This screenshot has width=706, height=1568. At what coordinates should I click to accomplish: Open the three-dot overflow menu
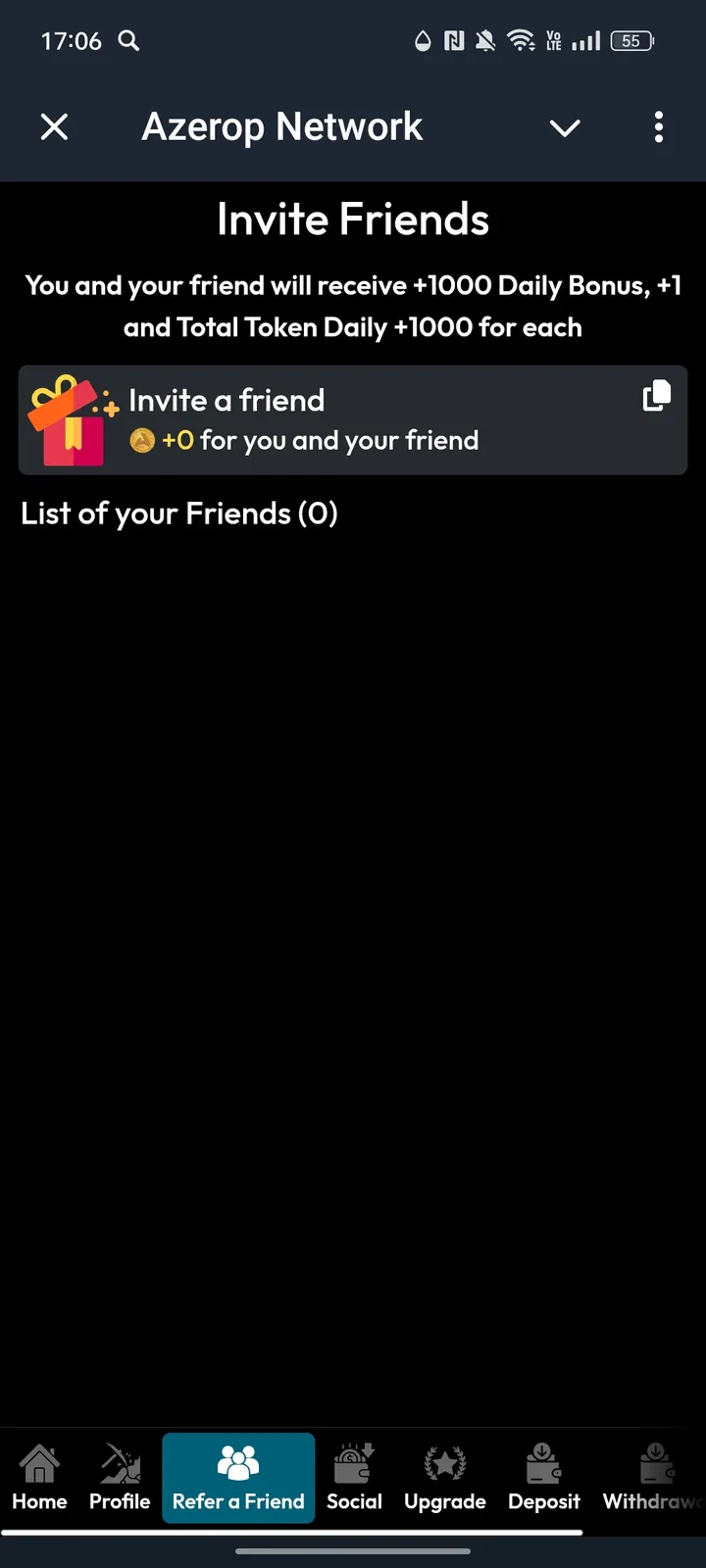(658, 127)
